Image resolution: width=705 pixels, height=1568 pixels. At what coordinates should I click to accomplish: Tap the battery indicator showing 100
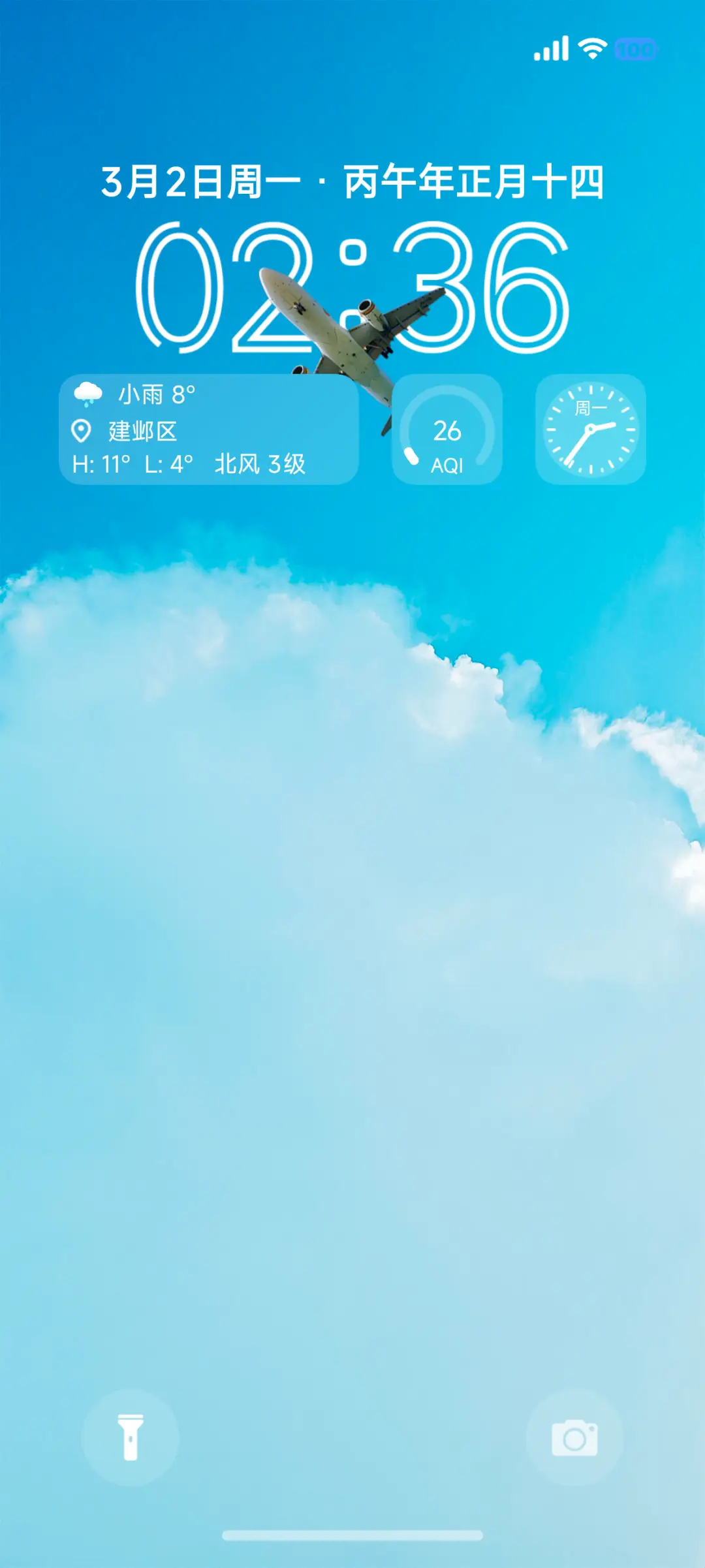(634, 48)
